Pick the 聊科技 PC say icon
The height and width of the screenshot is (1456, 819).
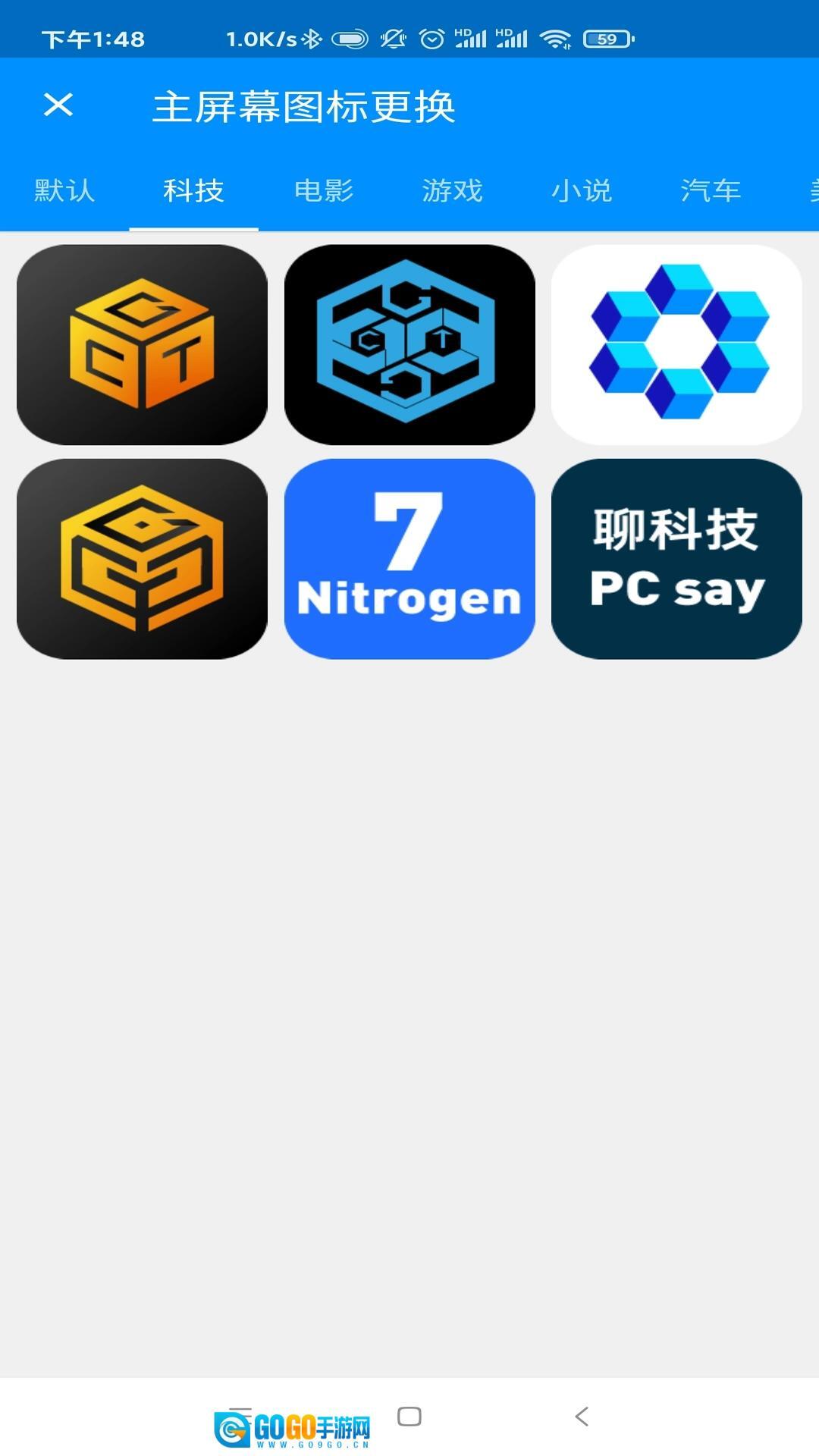[676, 559]
